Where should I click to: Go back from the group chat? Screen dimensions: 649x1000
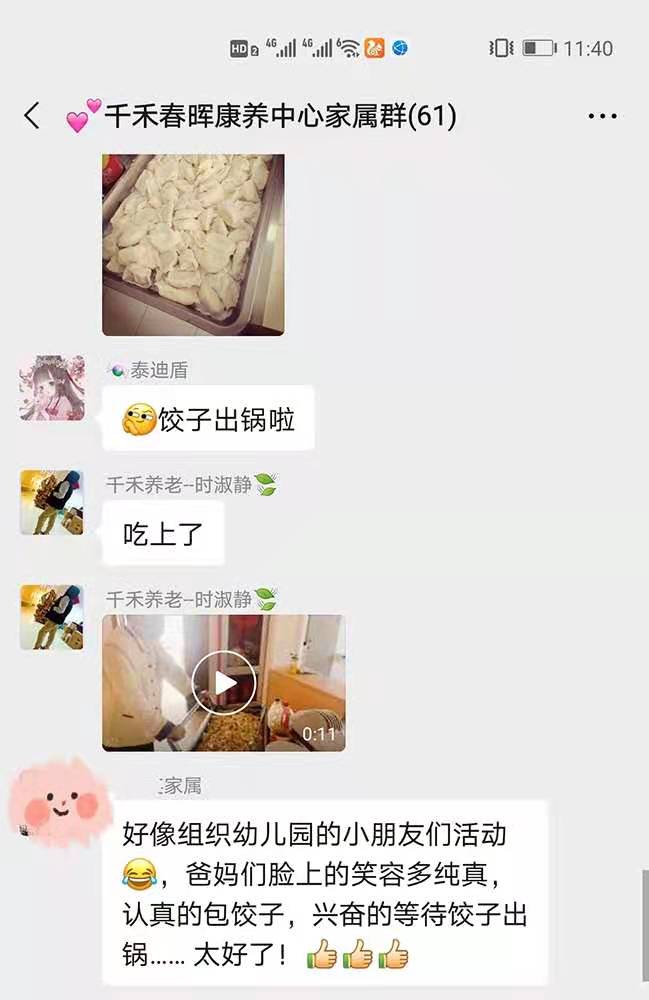[x=32, y=116]
